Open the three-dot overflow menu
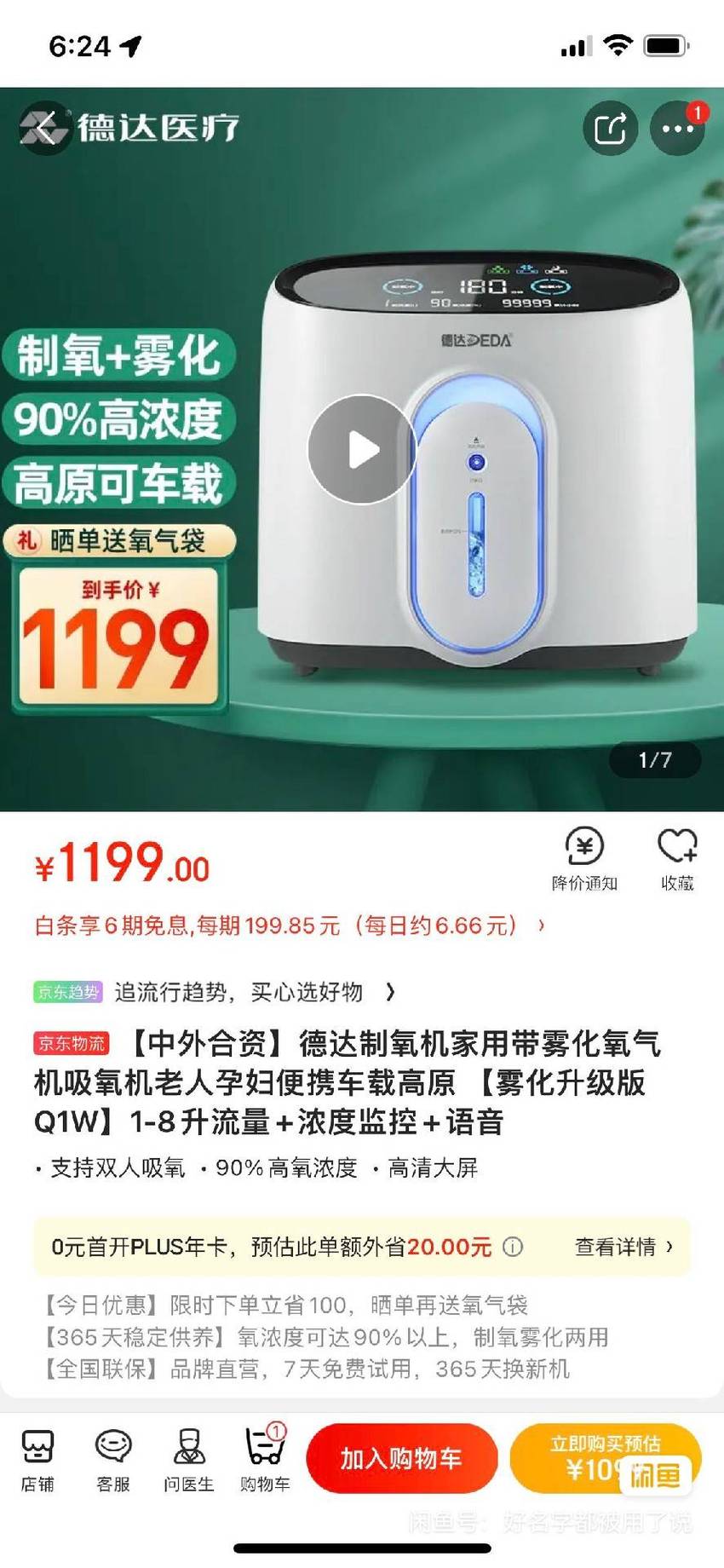This screenshot has height=1568, width=724. 678,129
